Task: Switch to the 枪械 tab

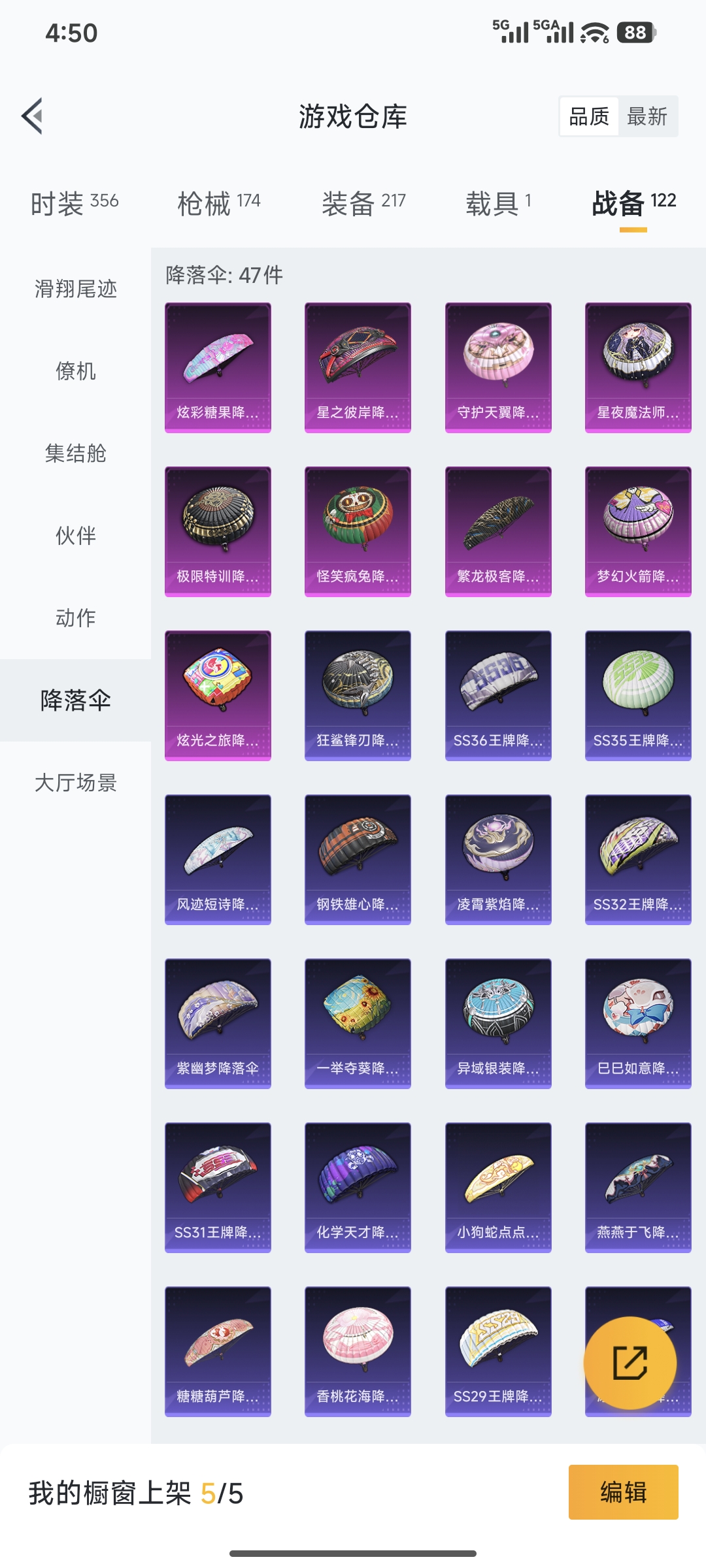Action: (217, 201)
